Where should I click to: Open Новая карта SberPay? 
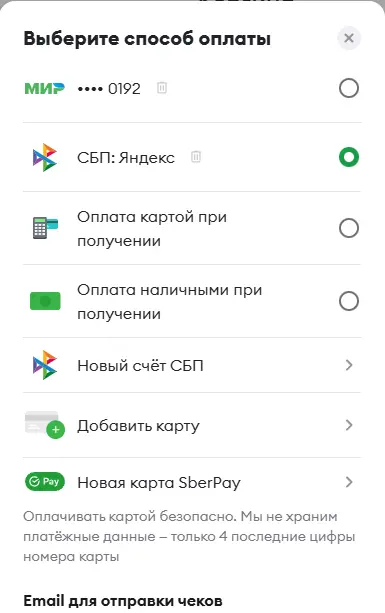click(x=192, y=482)
